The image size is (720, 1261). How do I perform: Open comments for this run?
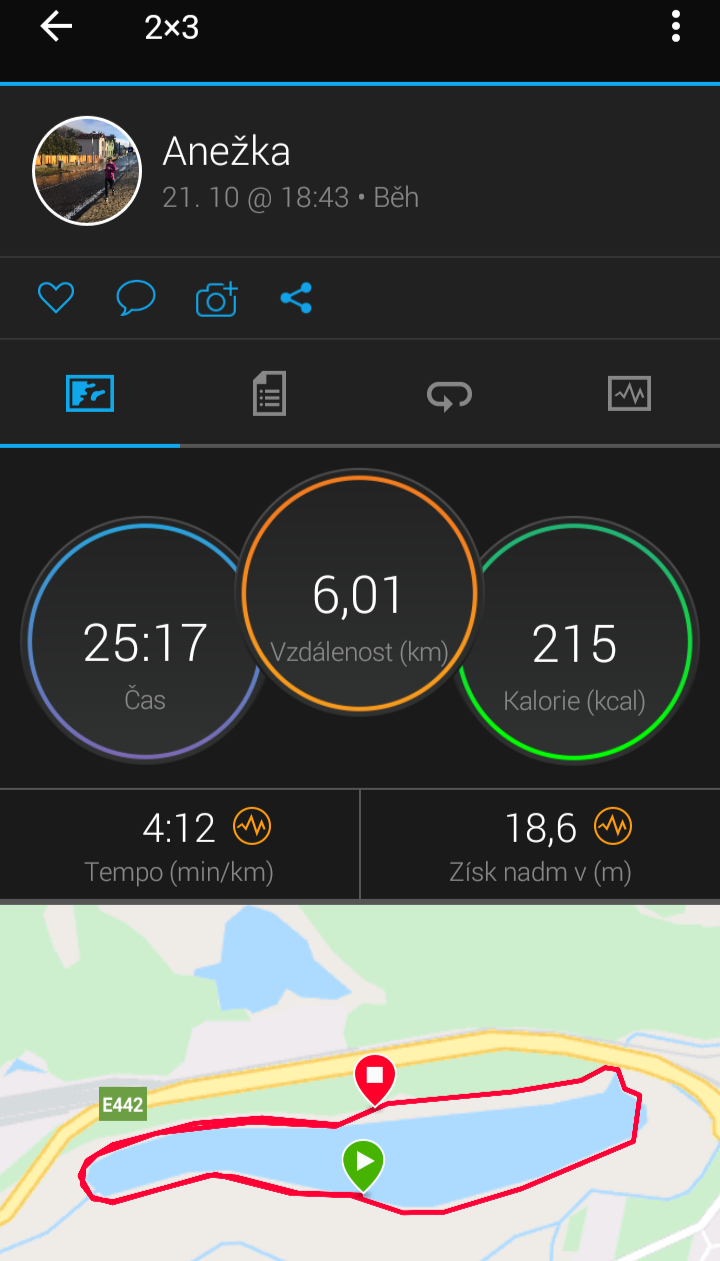point(136,298)
